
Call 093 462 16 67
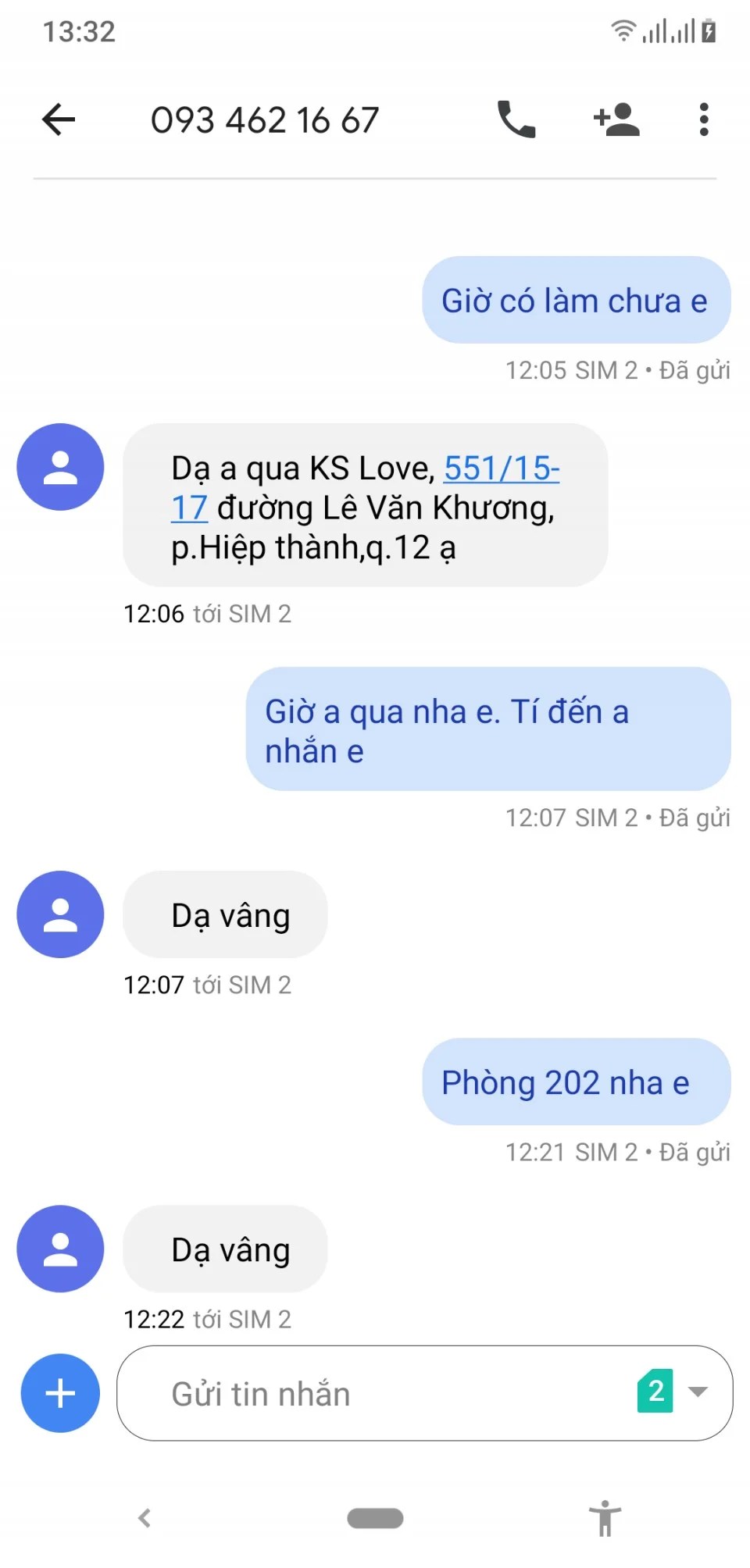516,119
